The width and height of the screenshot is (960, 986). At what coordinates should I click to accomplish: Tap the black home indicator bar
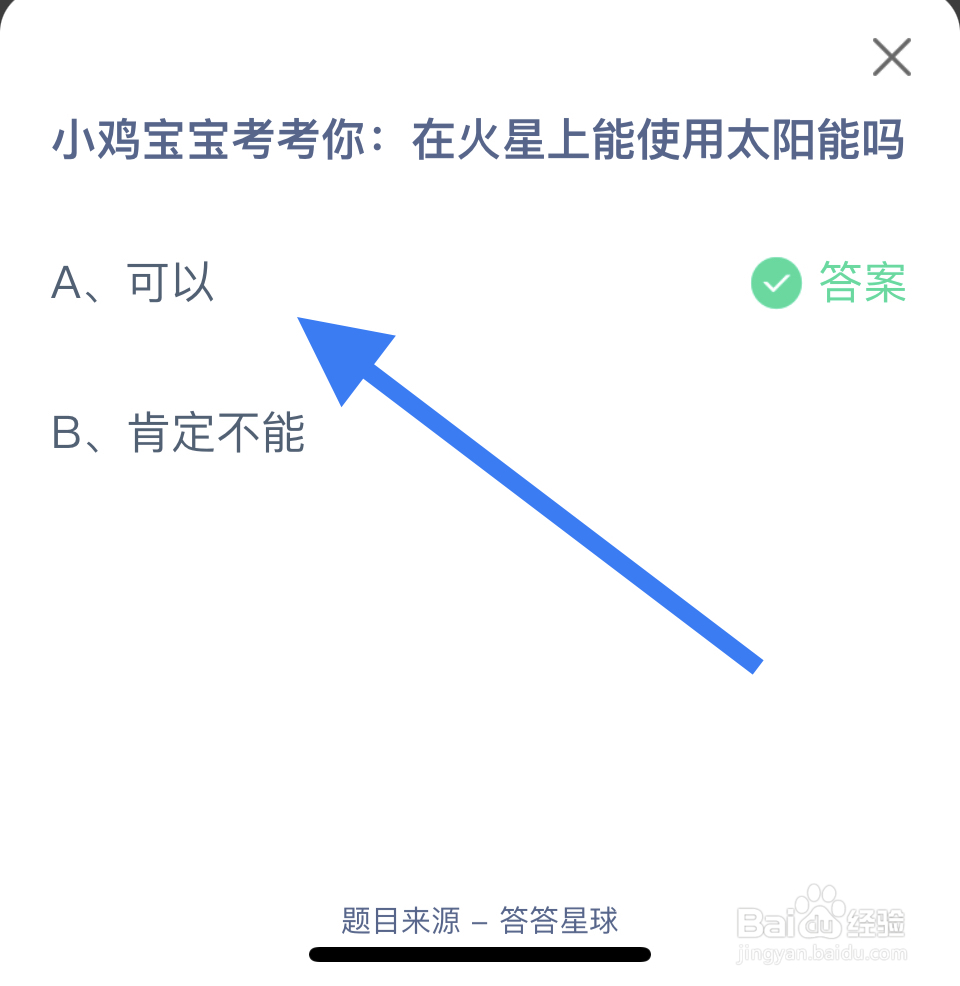[480, 955]
